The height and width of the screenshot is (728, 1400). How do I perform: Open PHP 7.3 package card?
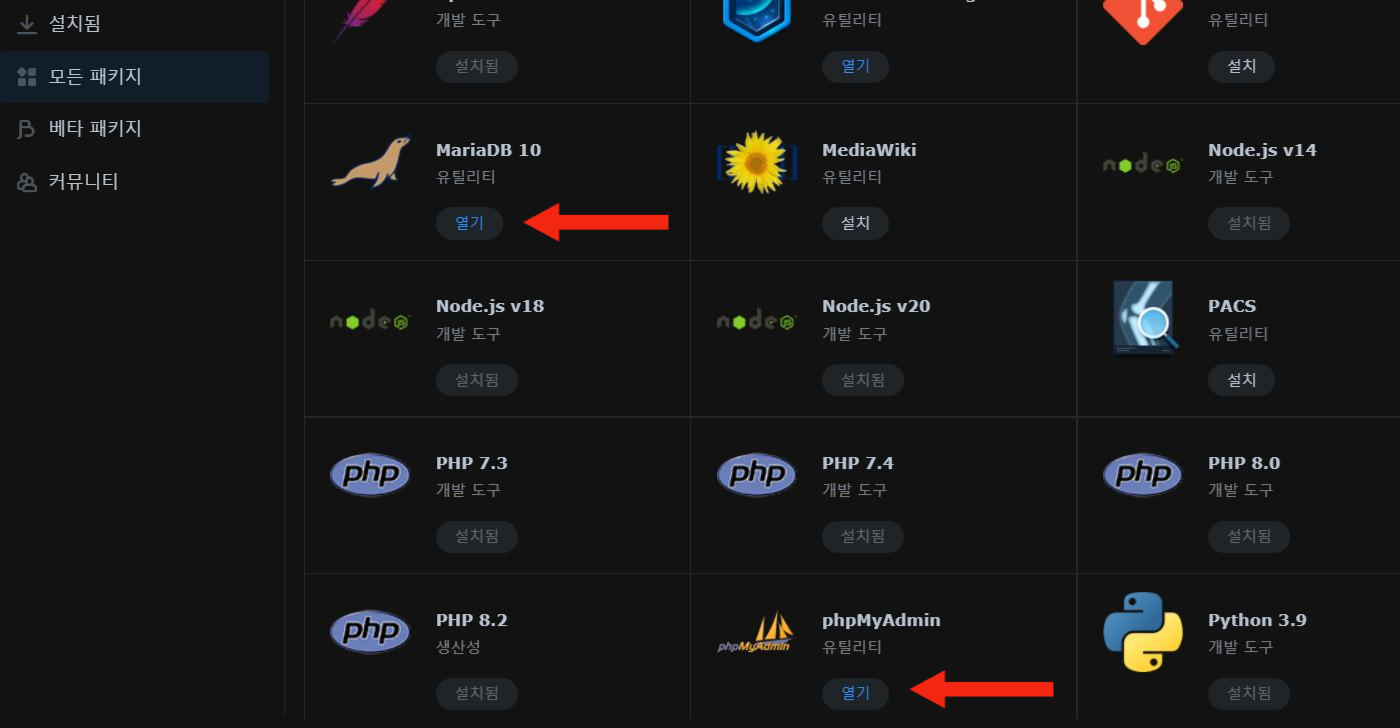pos(471,463)
